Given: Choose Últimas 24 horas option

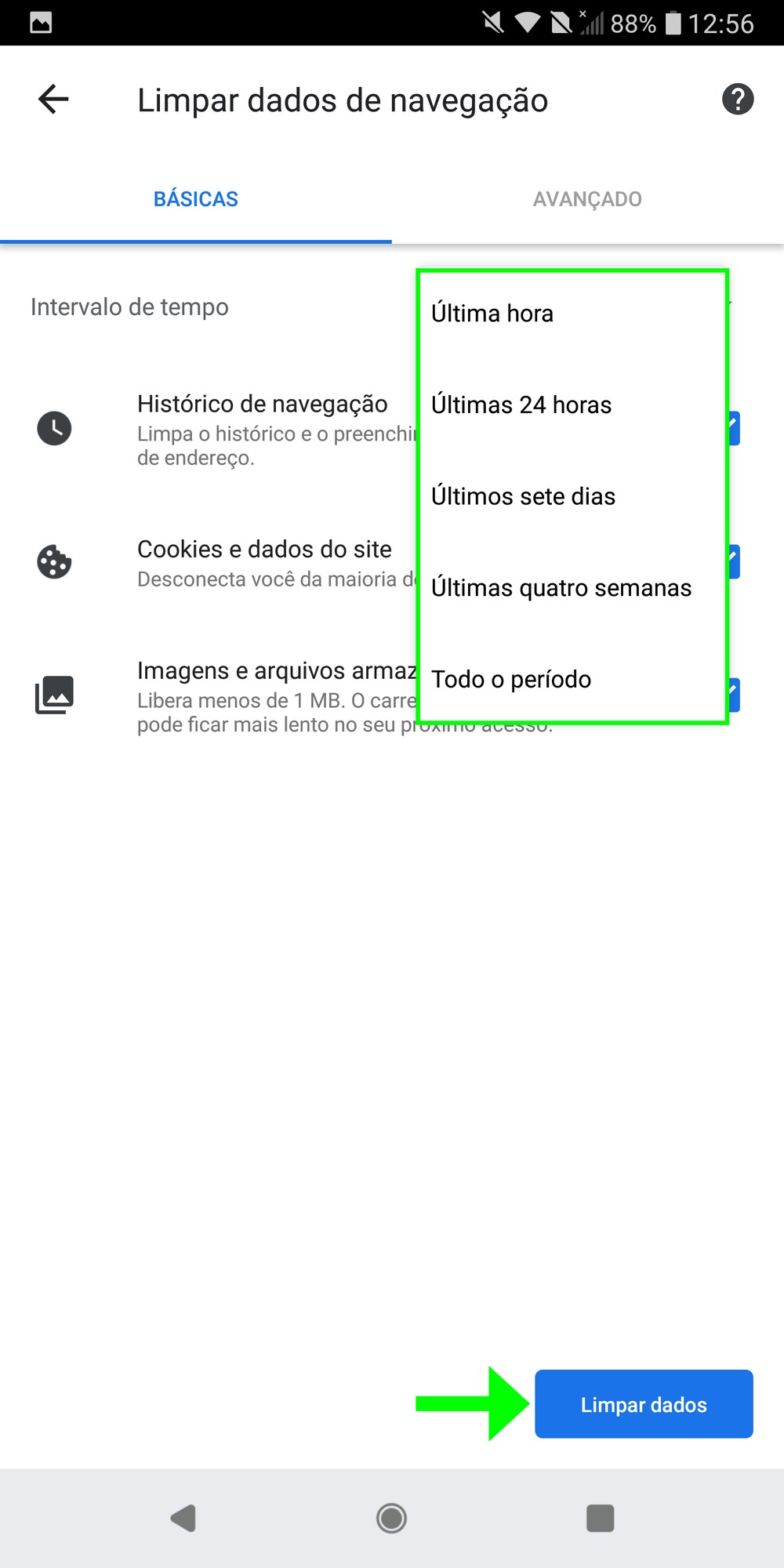Looking at the screenshot, I should point(521,405).
